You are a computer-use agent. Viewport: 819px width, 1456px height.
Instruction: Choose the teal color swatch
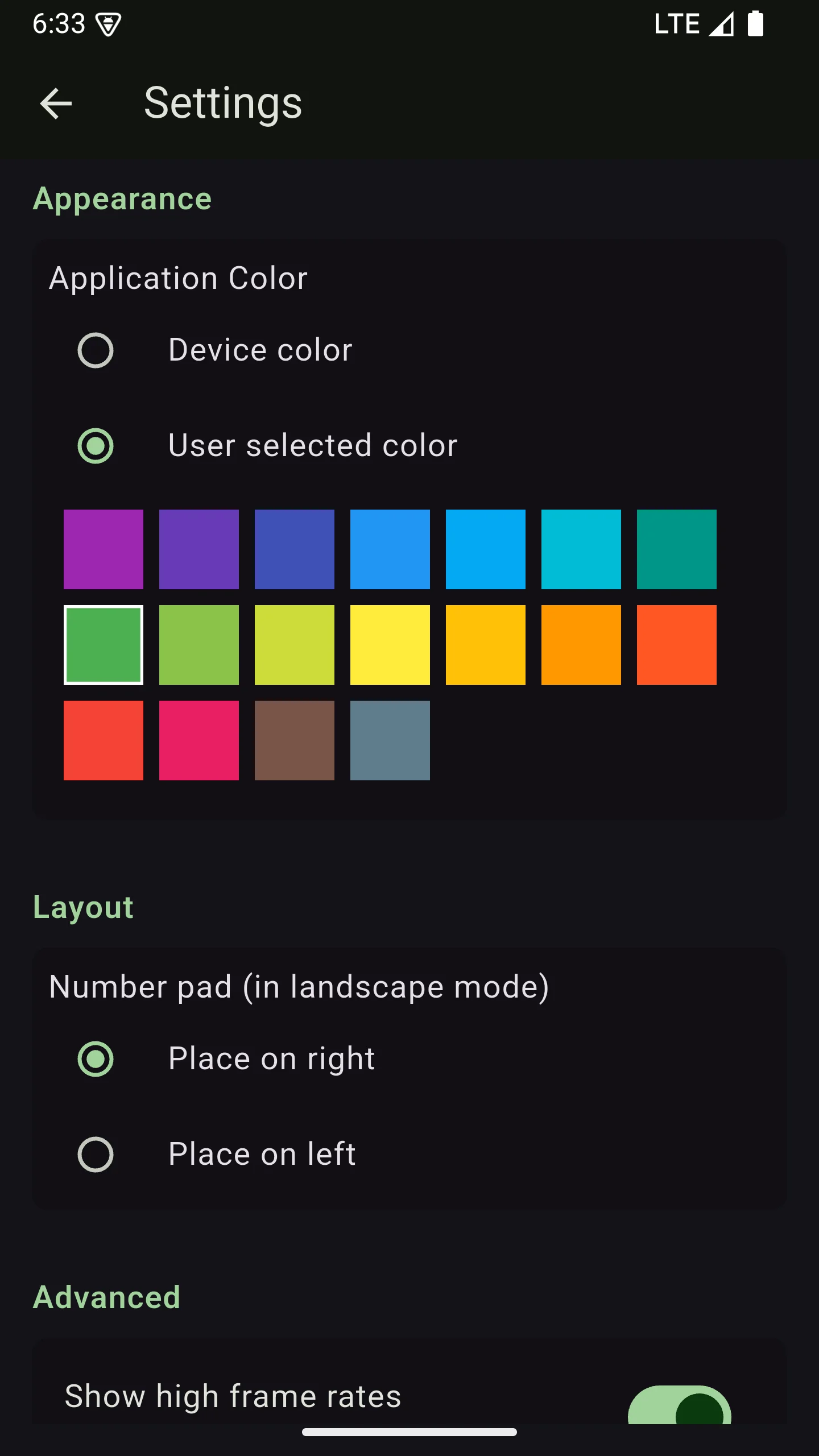[x=677, y=549]
